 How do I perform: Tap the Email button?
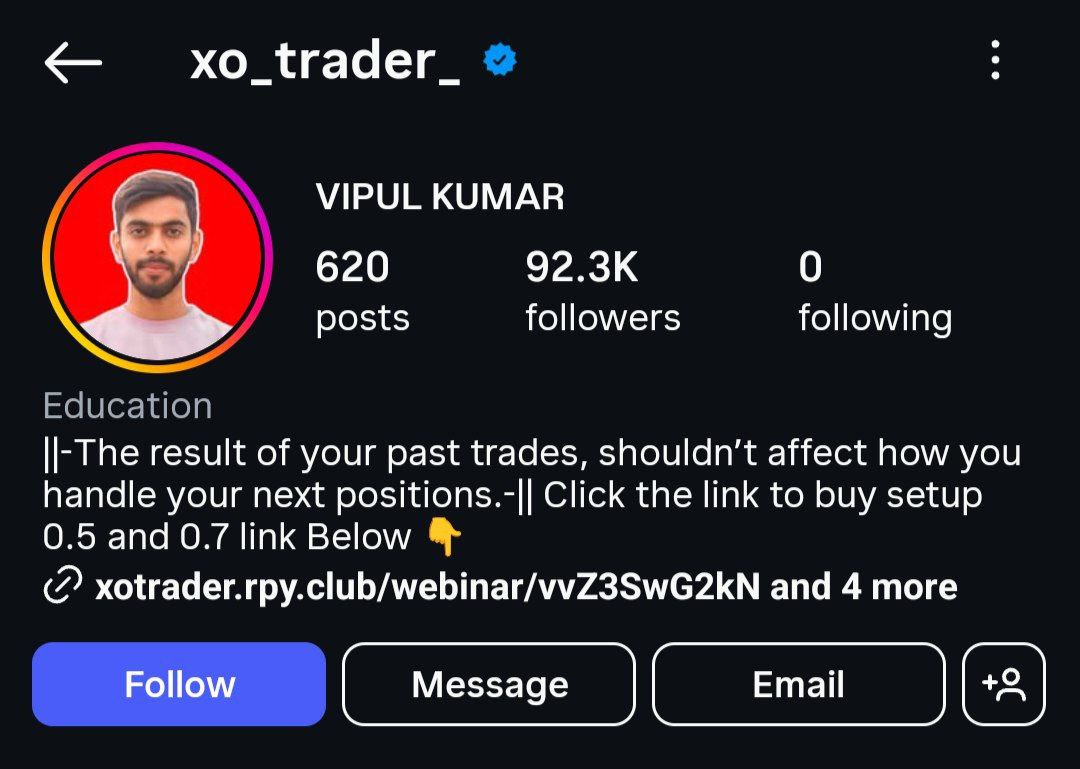(798, 684)
